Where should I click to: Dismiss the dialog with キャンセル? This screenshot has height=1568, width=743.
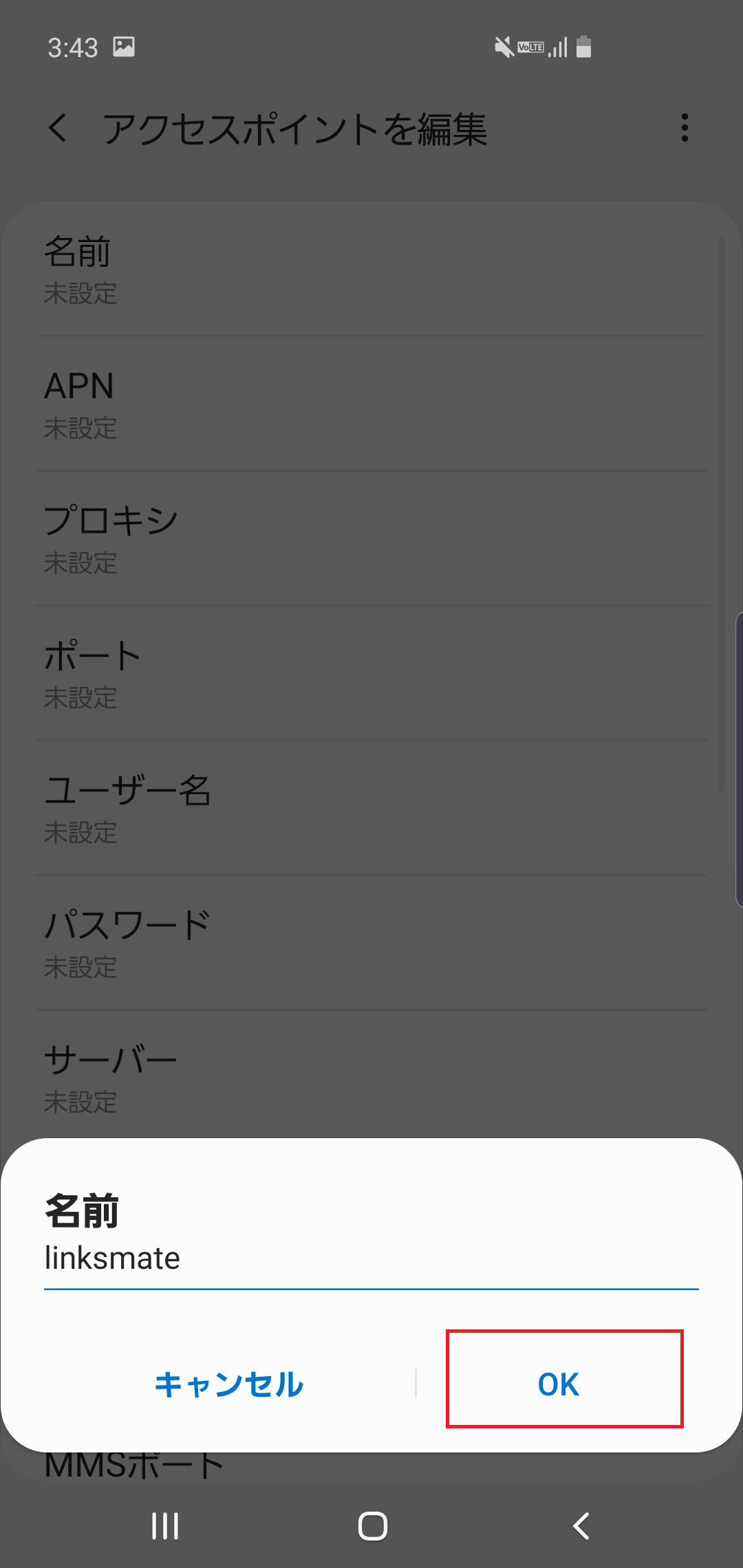click(229, 1384)
